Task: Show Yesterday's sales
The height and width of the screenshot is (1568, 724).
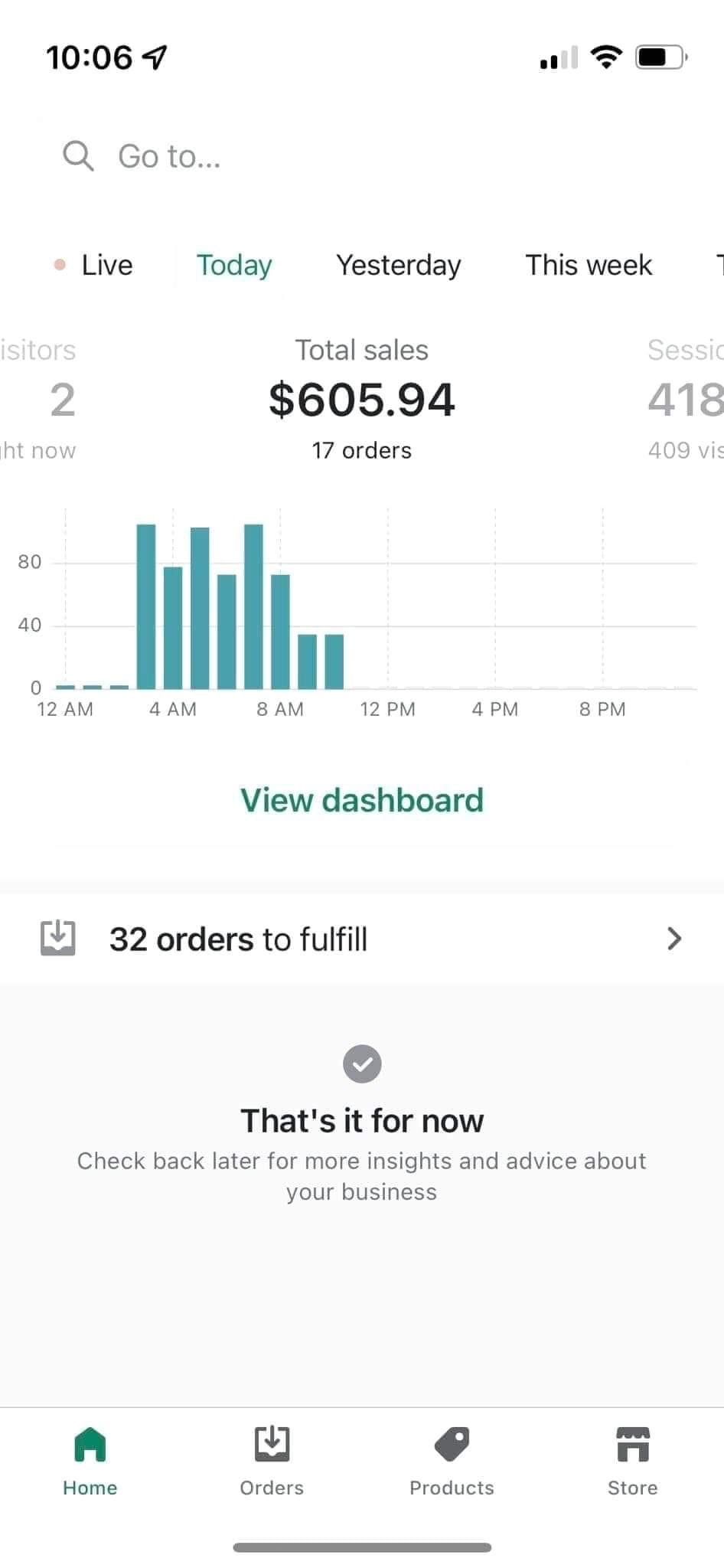Action: (398, 265)
